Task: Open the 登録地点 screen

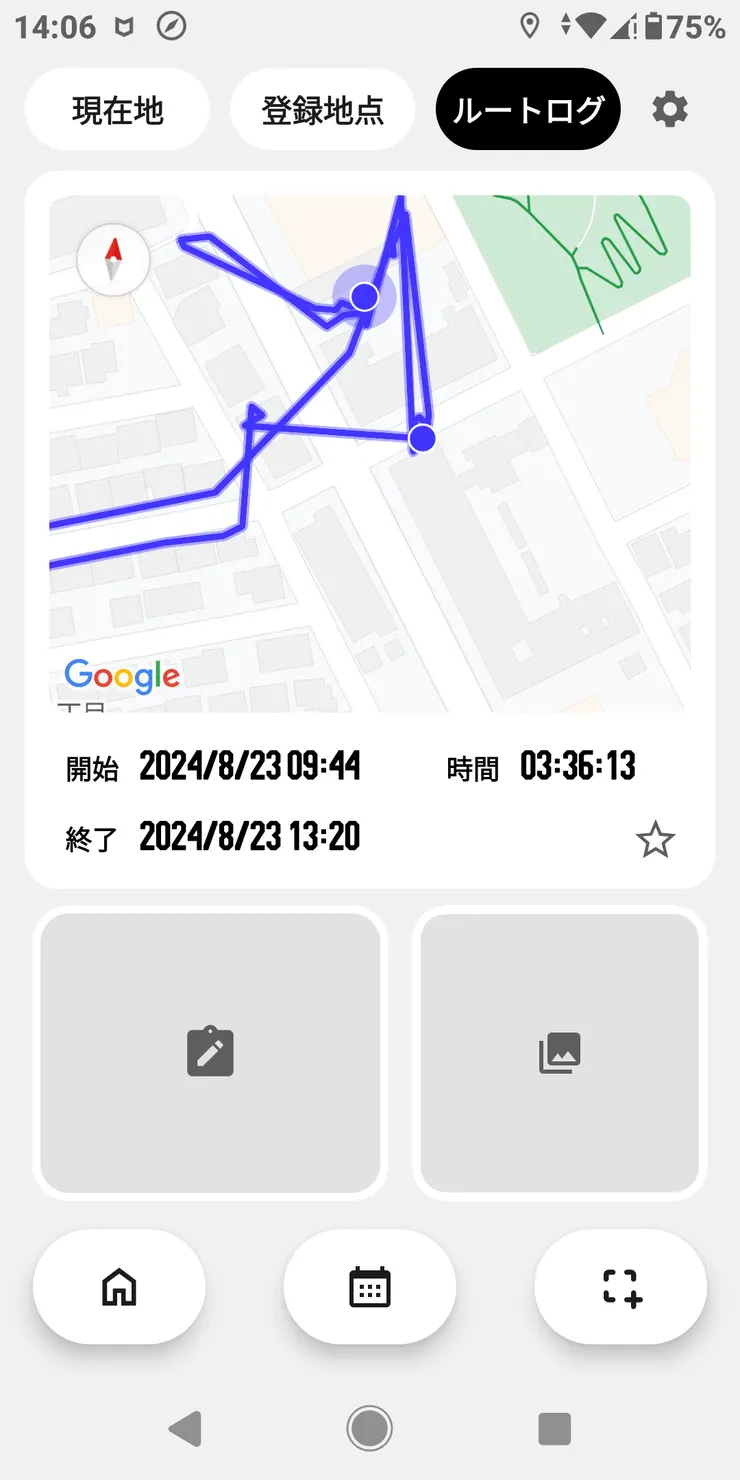Action: point(322,109)
